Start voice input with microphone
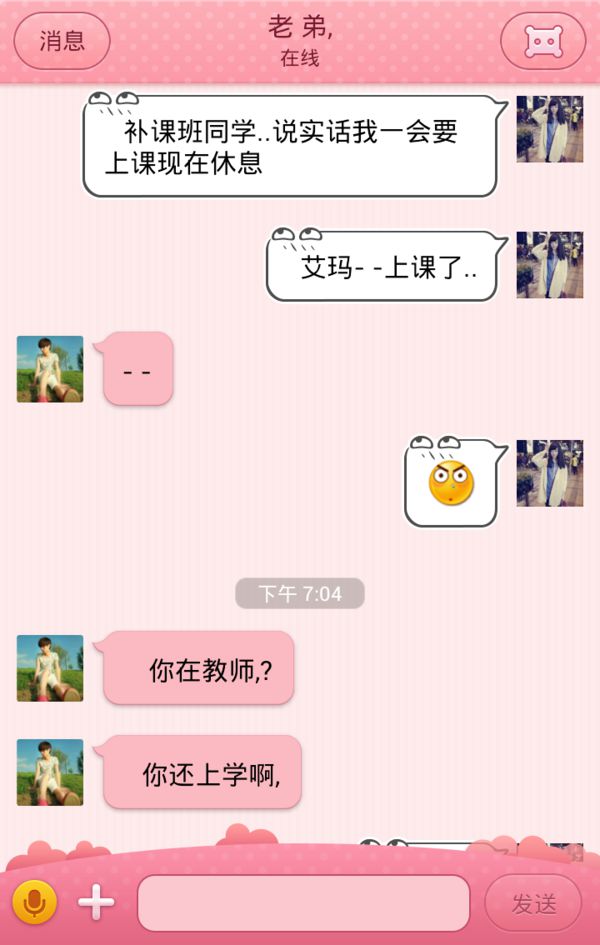Image resolution: width=600 pixels, height=945 pixels. pos(35,903)
